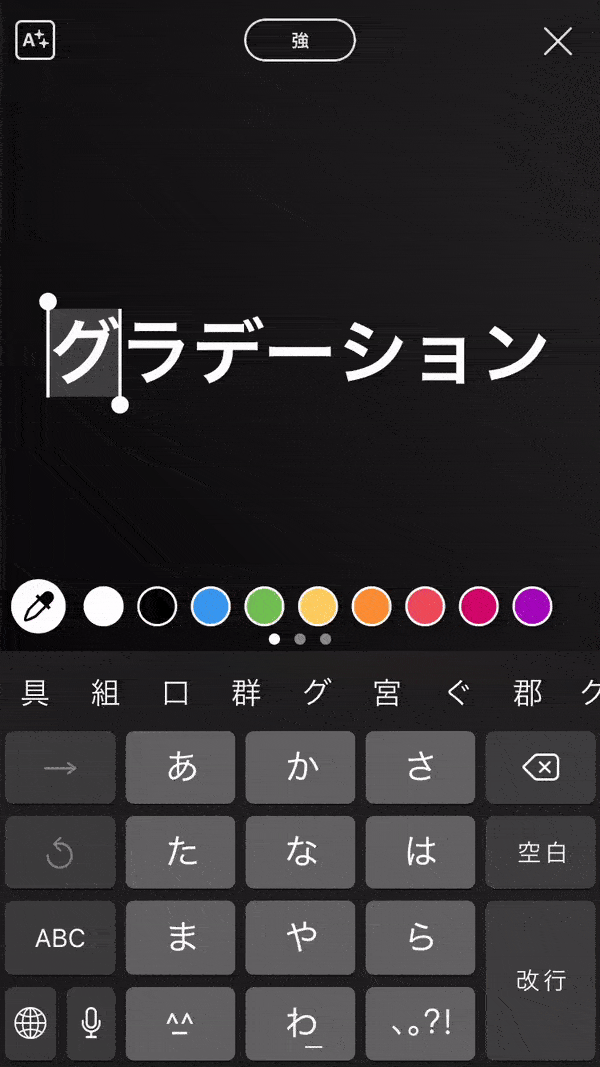This screenshot has width=600, height=1067.
Task: Pick the orange color swatch
Action: 372,606
